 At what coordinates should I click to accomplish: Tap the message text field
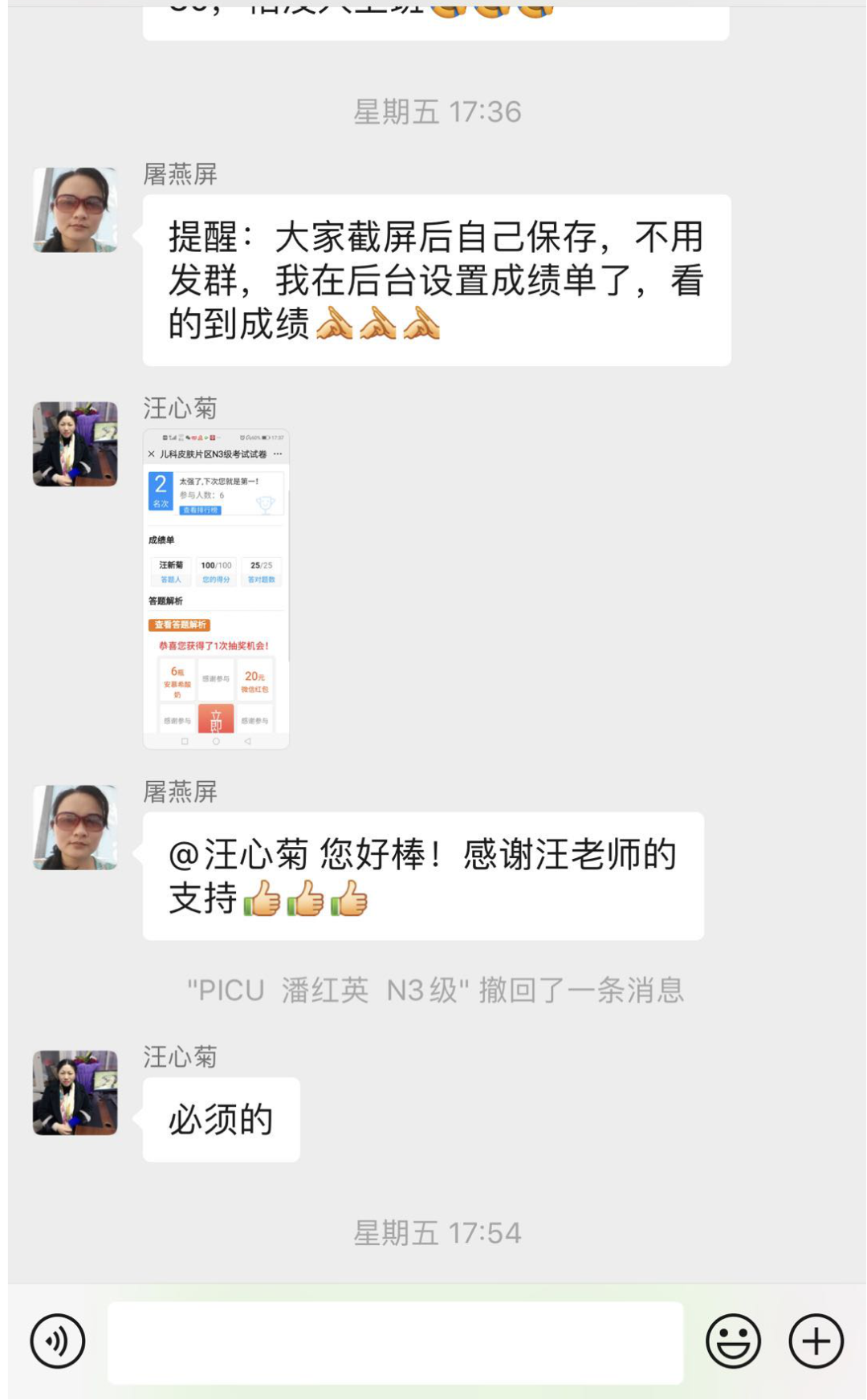point(395,1342)
